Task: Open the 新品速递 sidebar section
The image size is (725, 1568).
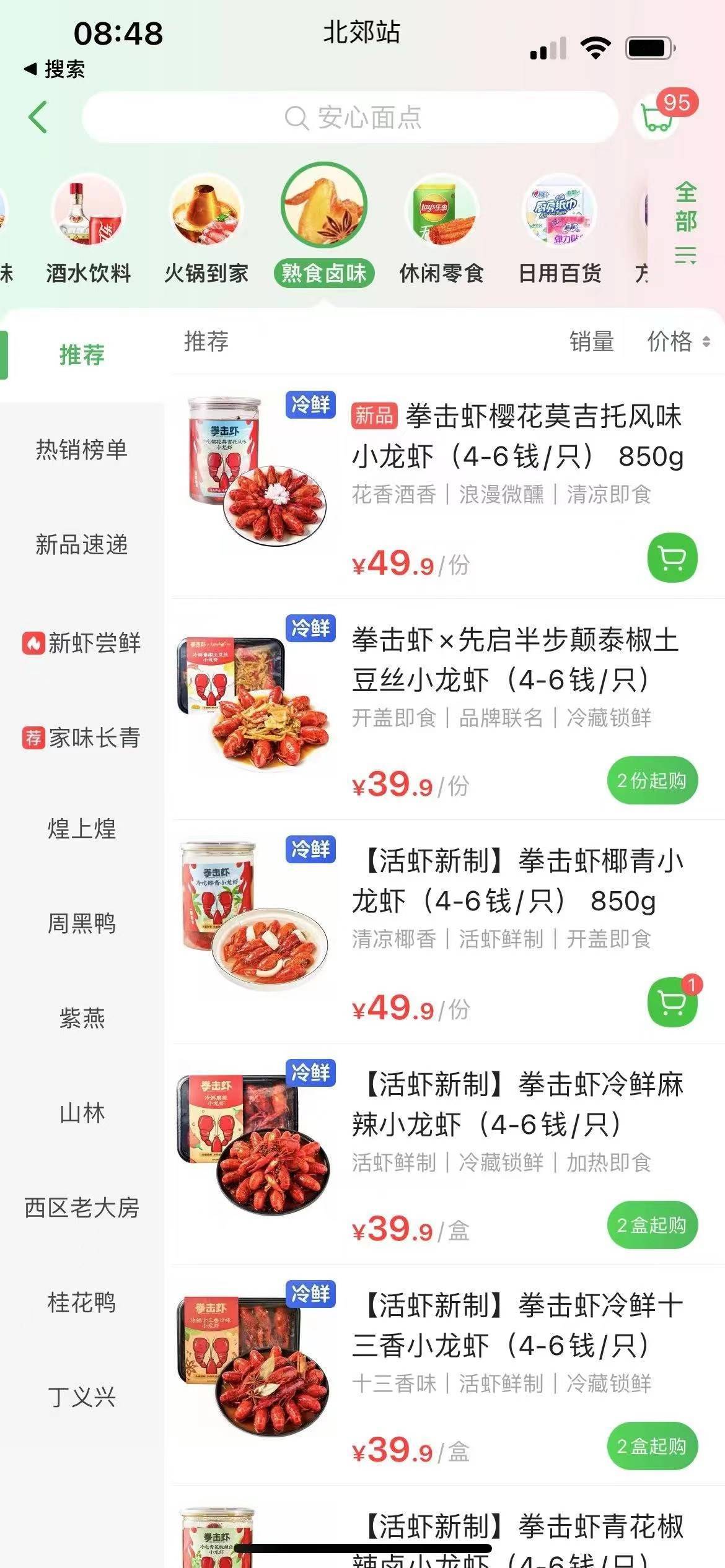Action: (82, 545)
